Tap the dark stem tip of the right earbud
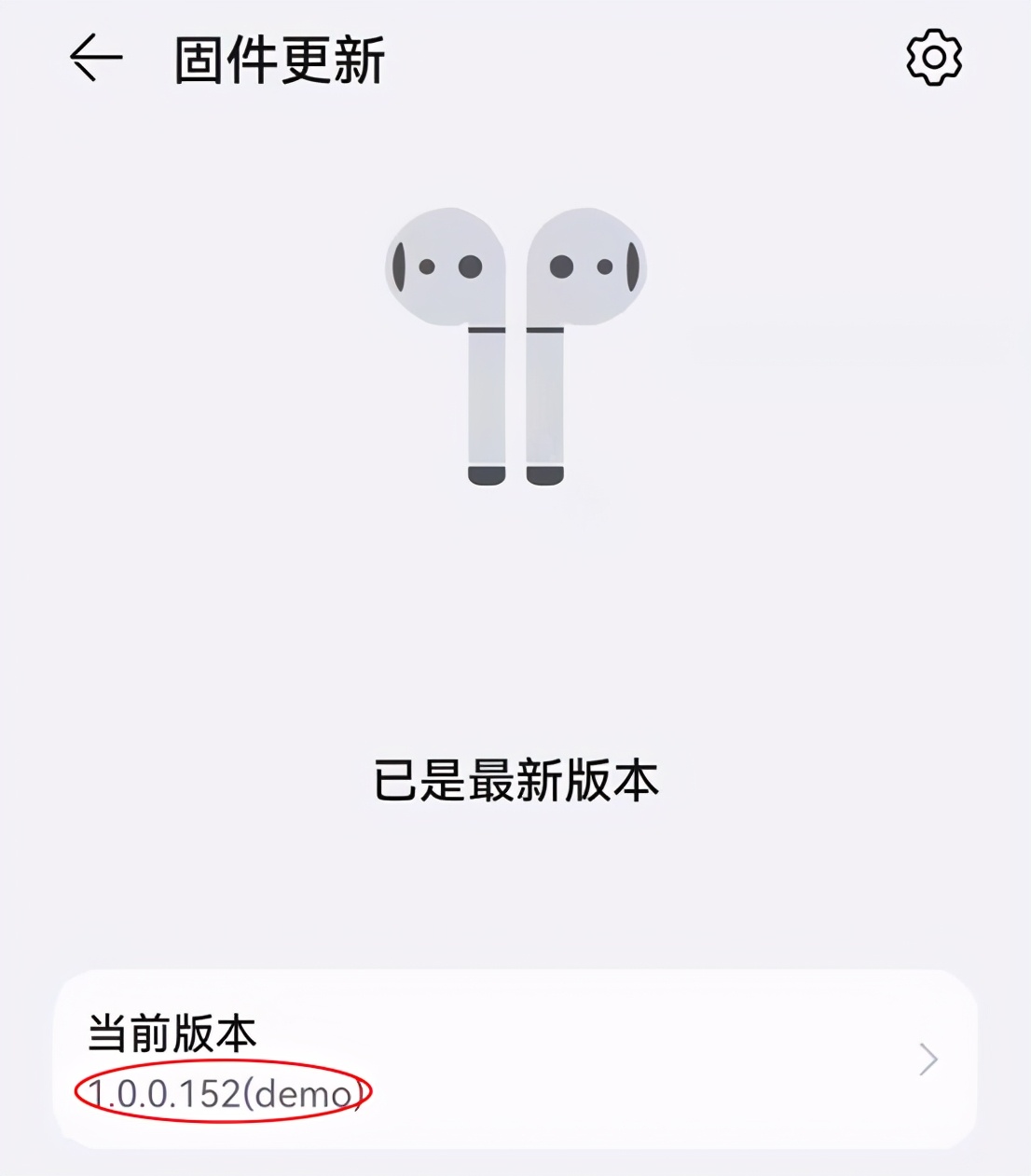 [x=543, y=475]
